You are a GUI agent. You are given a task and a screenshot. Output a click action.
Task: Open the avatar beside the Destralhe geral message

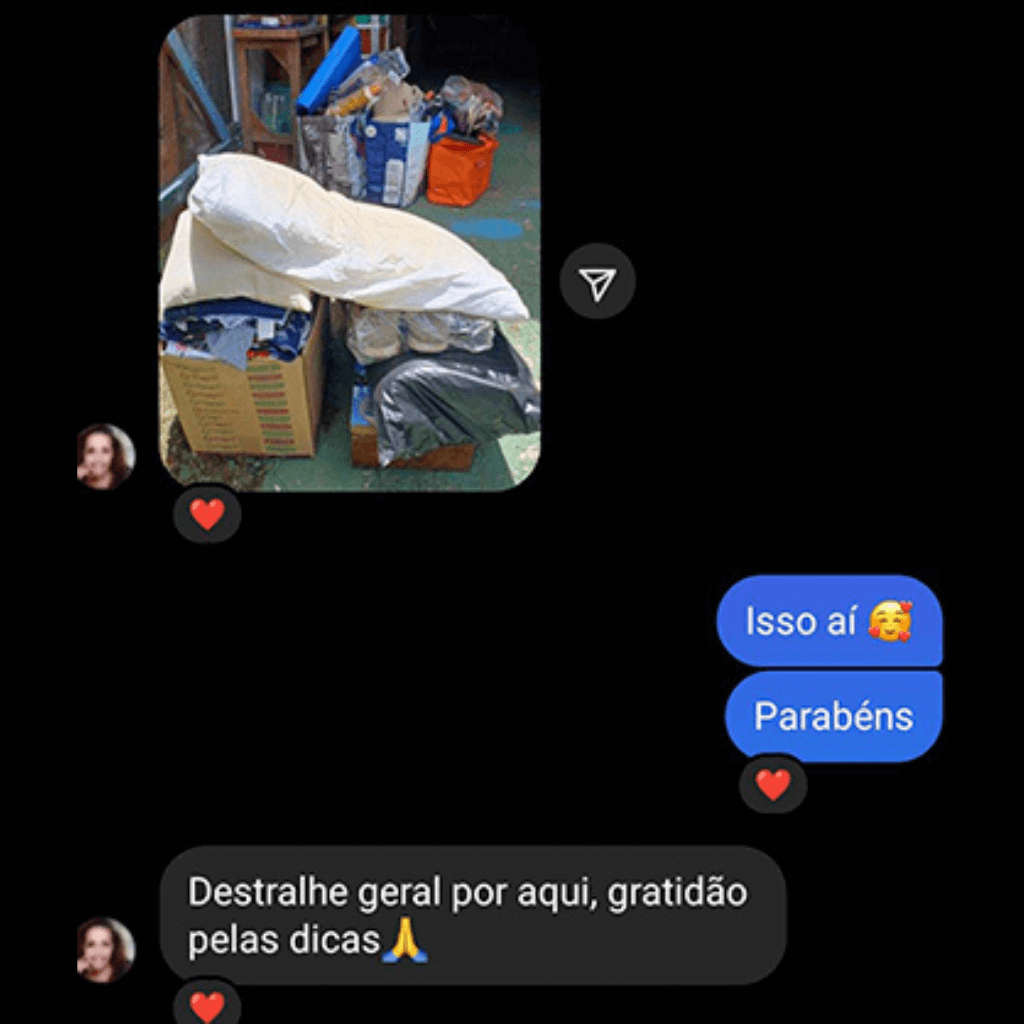[106, 949]
